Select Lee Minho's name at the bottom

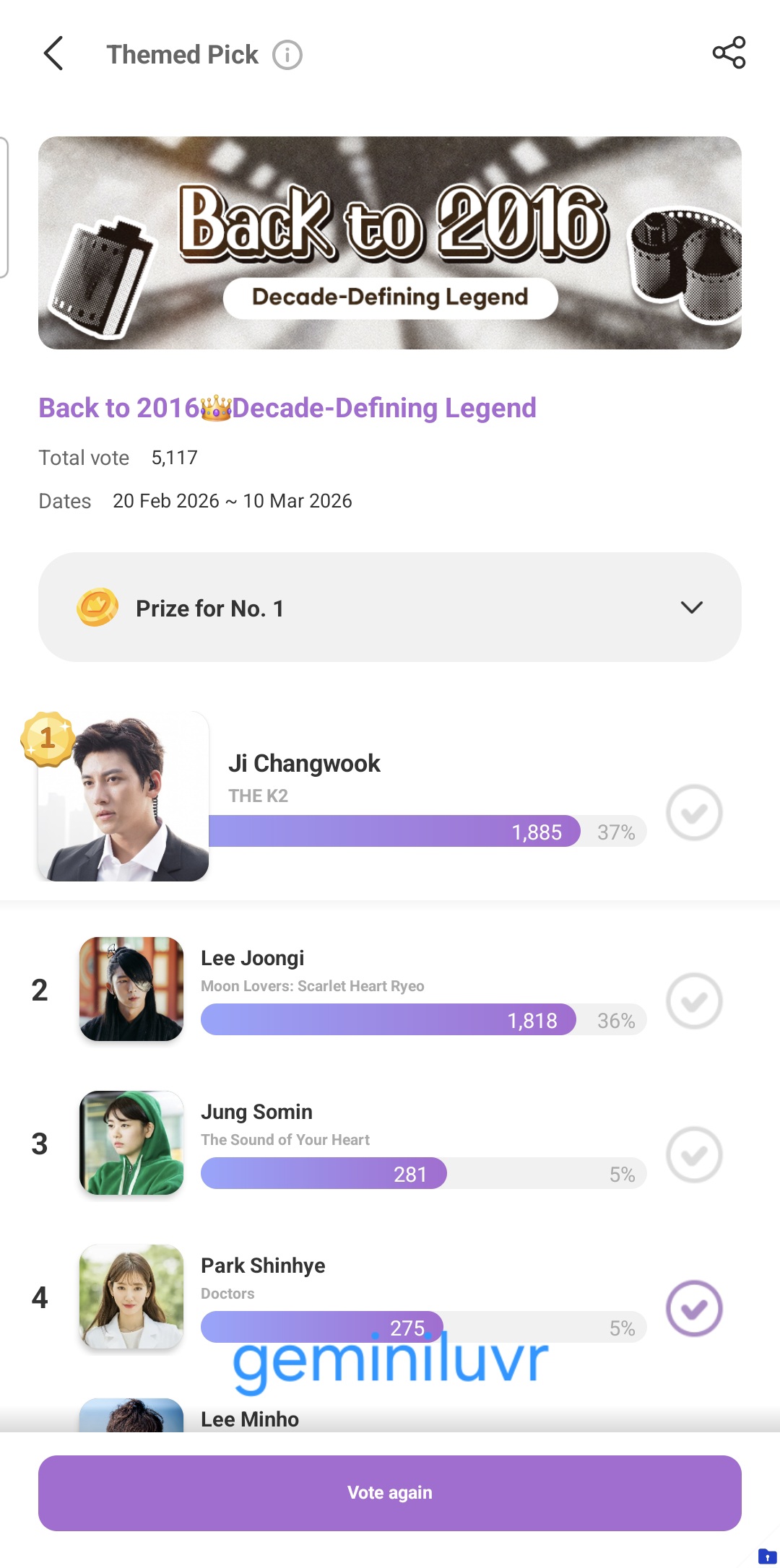coord(249,1418)
